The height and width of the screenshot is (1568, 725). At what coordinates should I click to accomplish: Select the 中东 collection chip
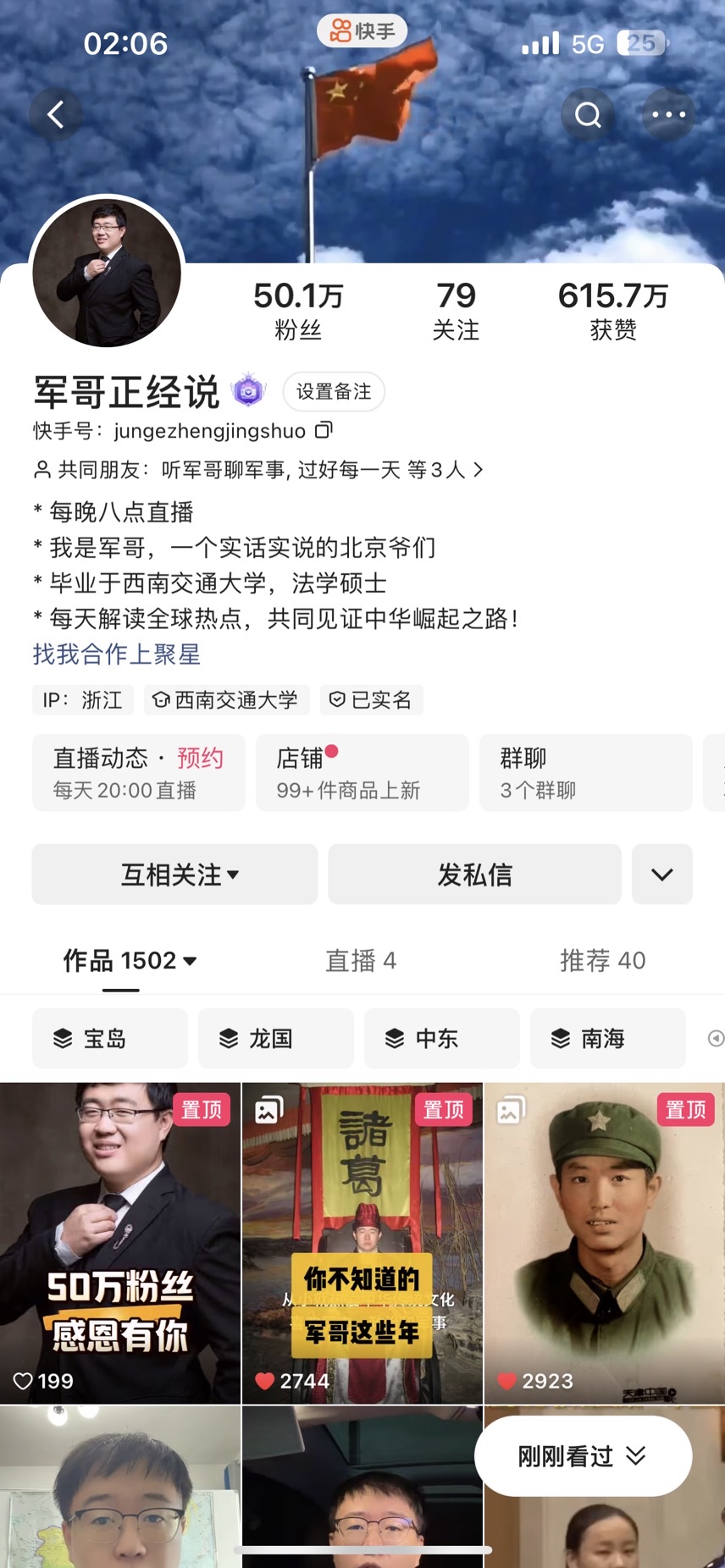(441, 1038)
